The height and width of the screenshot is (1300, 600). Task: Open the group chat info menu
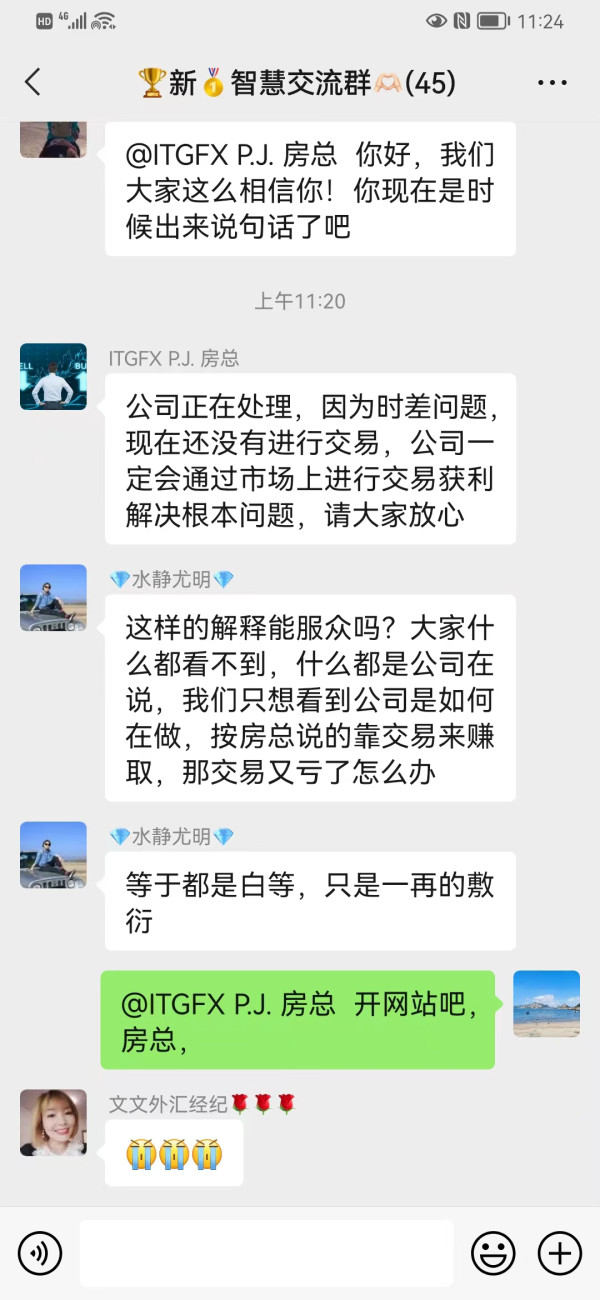[x=552, y=83]
